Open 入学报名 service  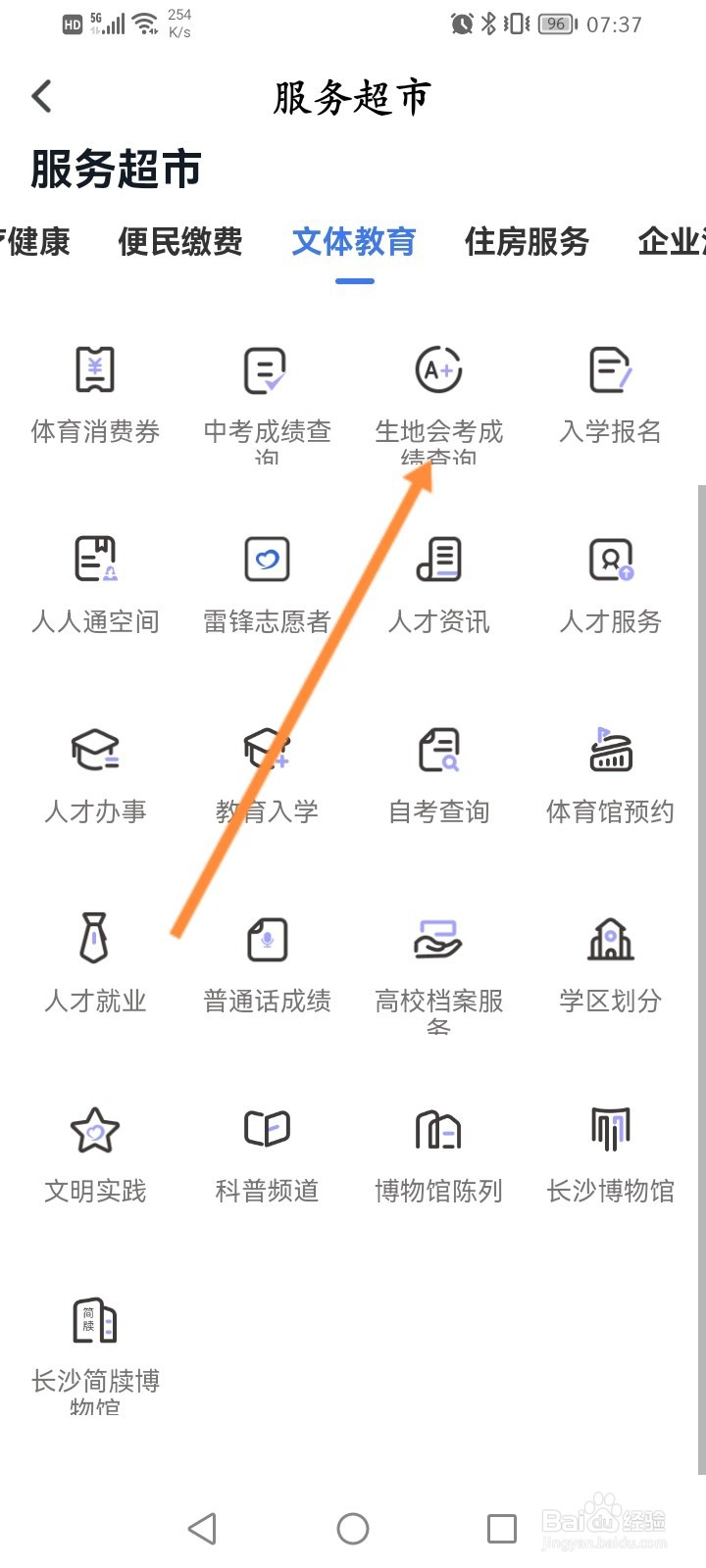click(x=610, y=392)
